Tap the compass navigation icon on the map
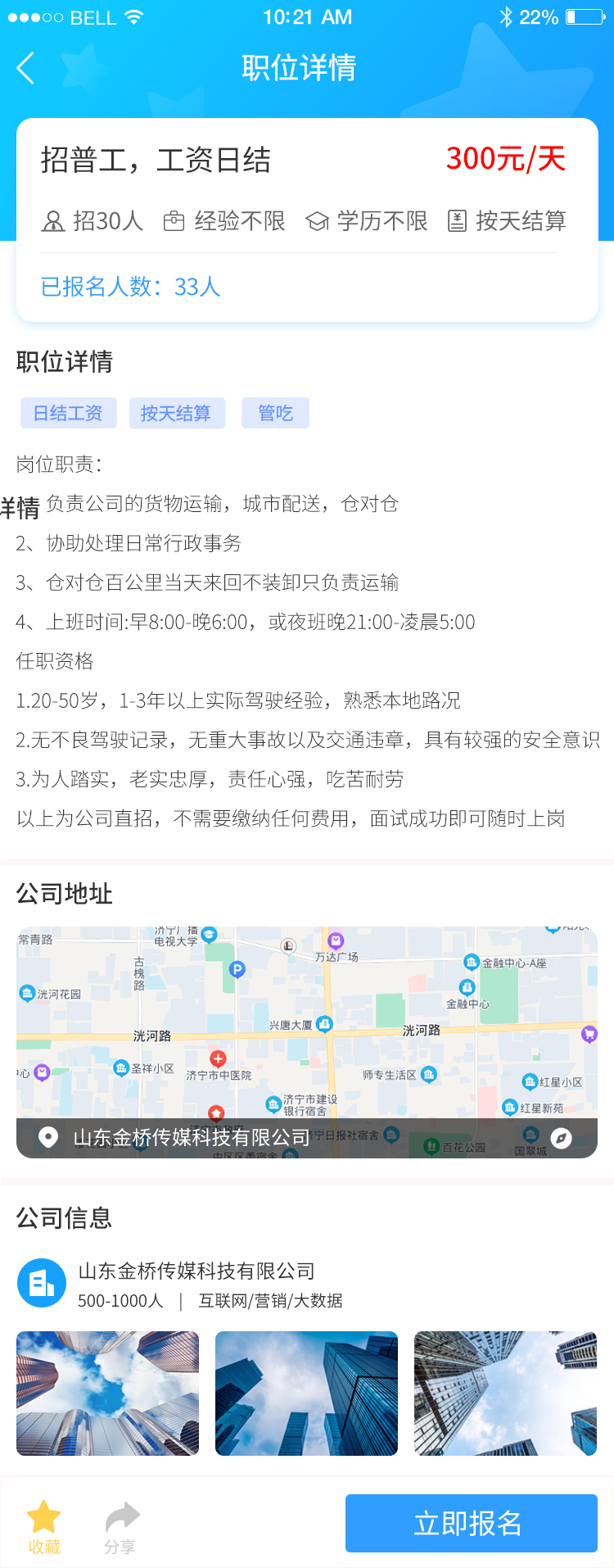 pyautogui.click(x=561, y=1138)
